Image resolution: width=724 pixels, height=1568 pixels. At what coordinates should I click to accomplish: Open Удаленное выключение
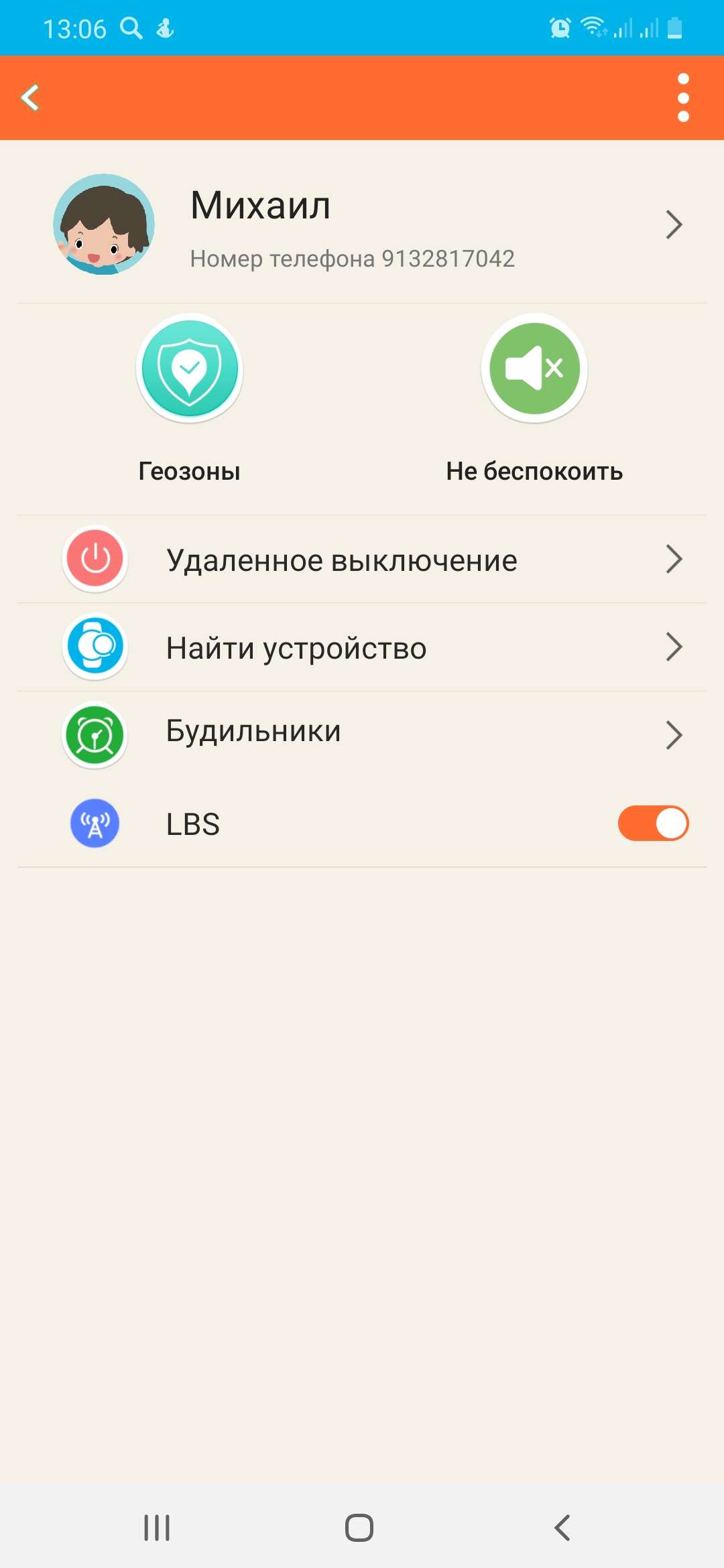pyautogui.click(x=362, y=559)
